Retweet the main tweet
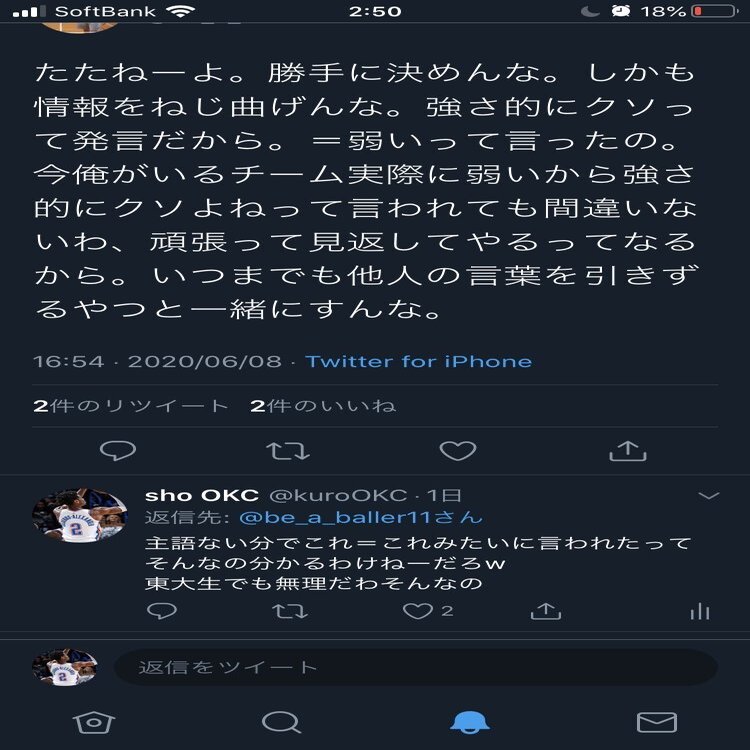 [288, 452]
